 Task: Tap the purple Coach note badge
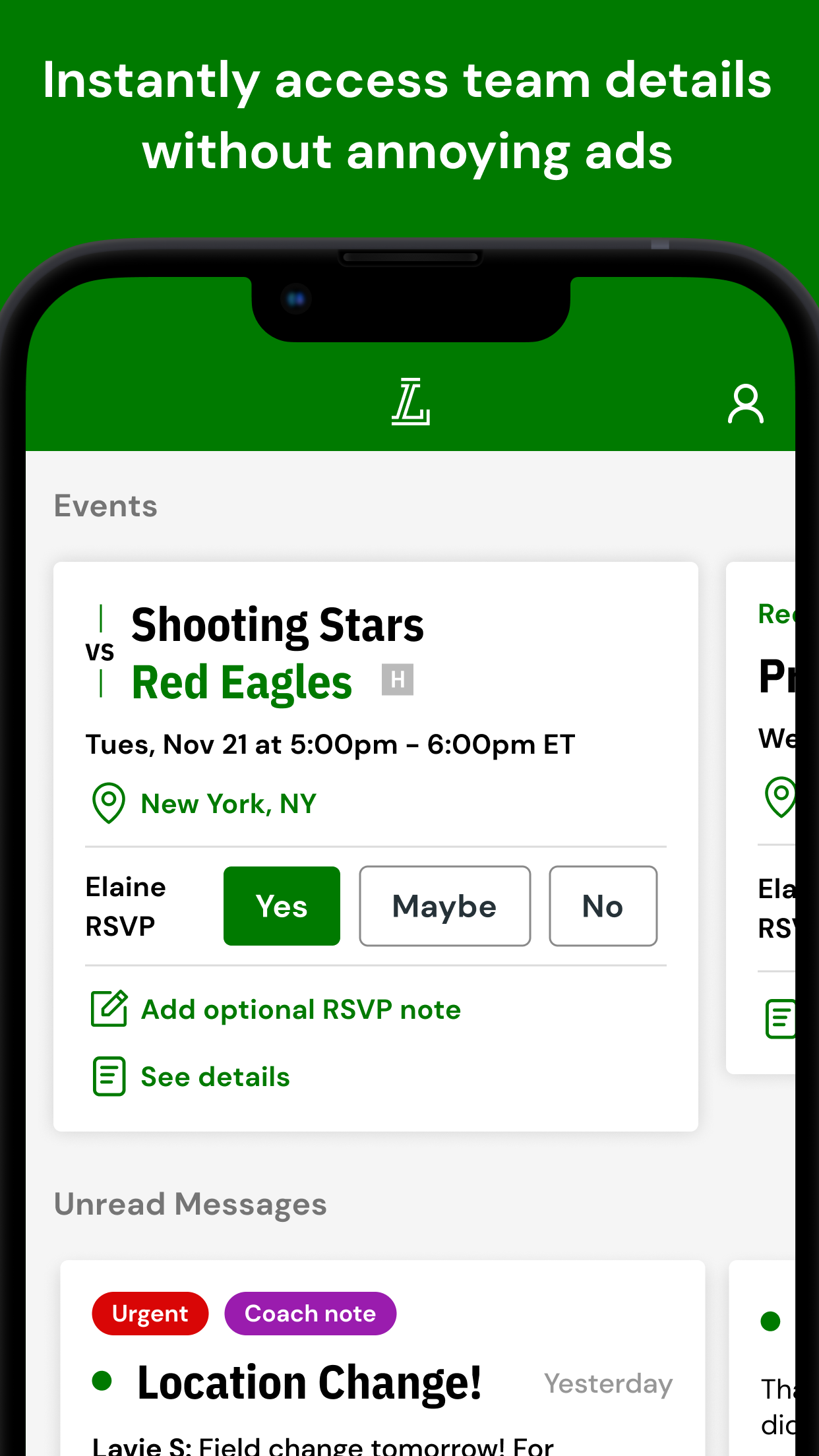pos(310,1313)
